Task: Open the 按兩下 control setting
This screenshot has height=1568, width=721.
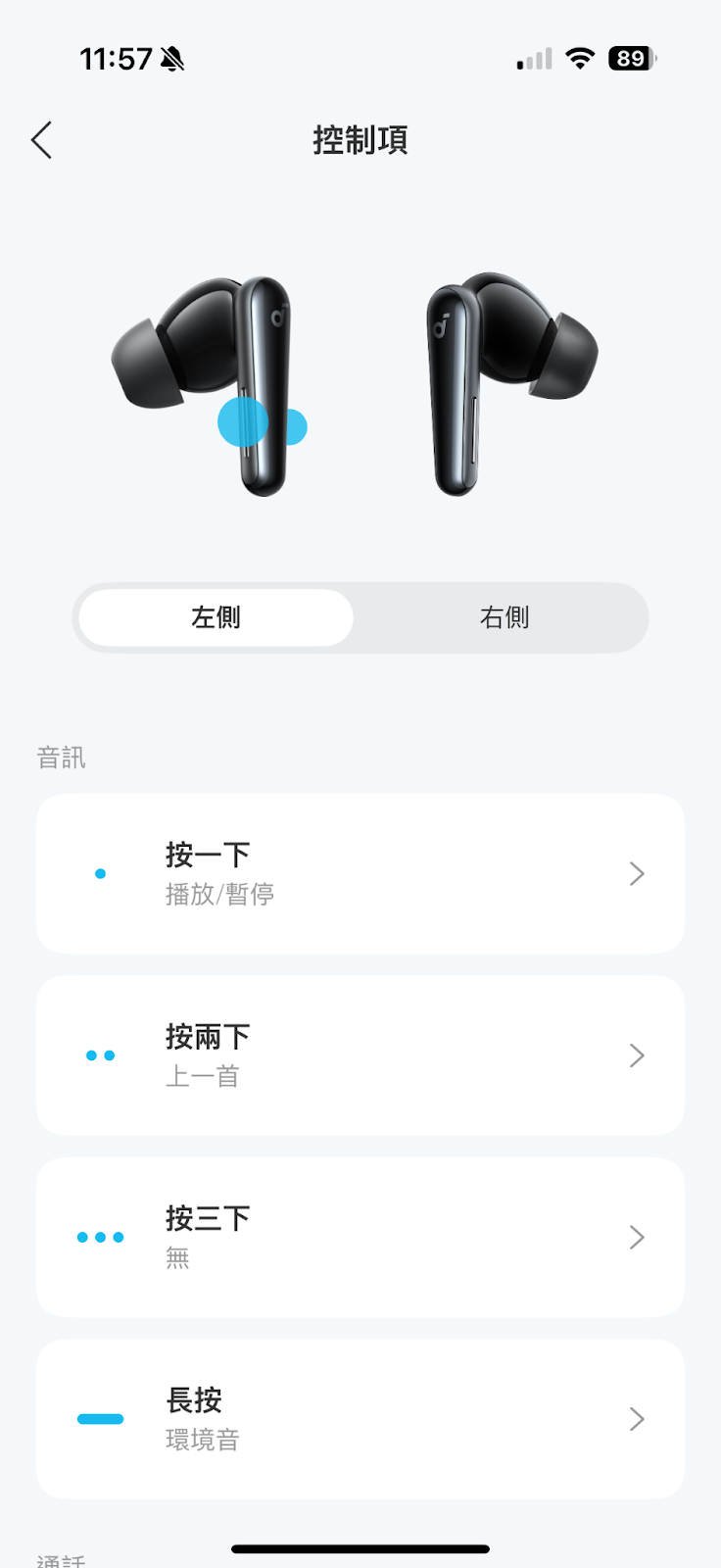Action: pyautogui.click(x=360, y=1055)
